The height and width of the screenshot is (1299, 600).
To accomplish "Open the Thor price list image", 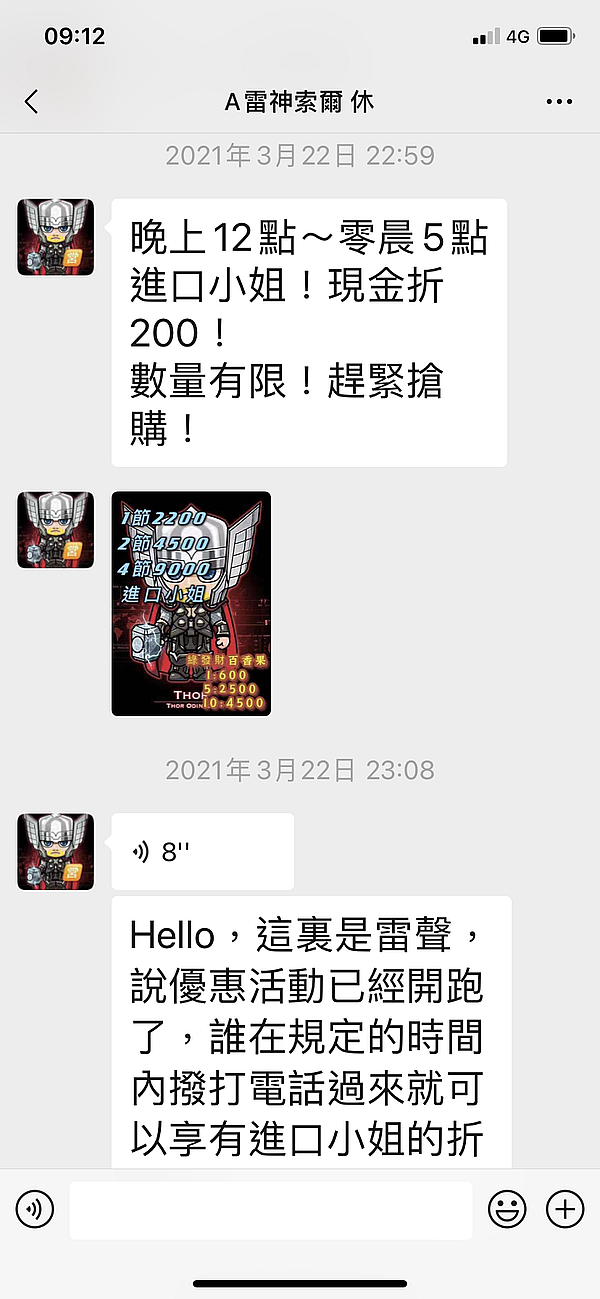I will tap(191, 603).
